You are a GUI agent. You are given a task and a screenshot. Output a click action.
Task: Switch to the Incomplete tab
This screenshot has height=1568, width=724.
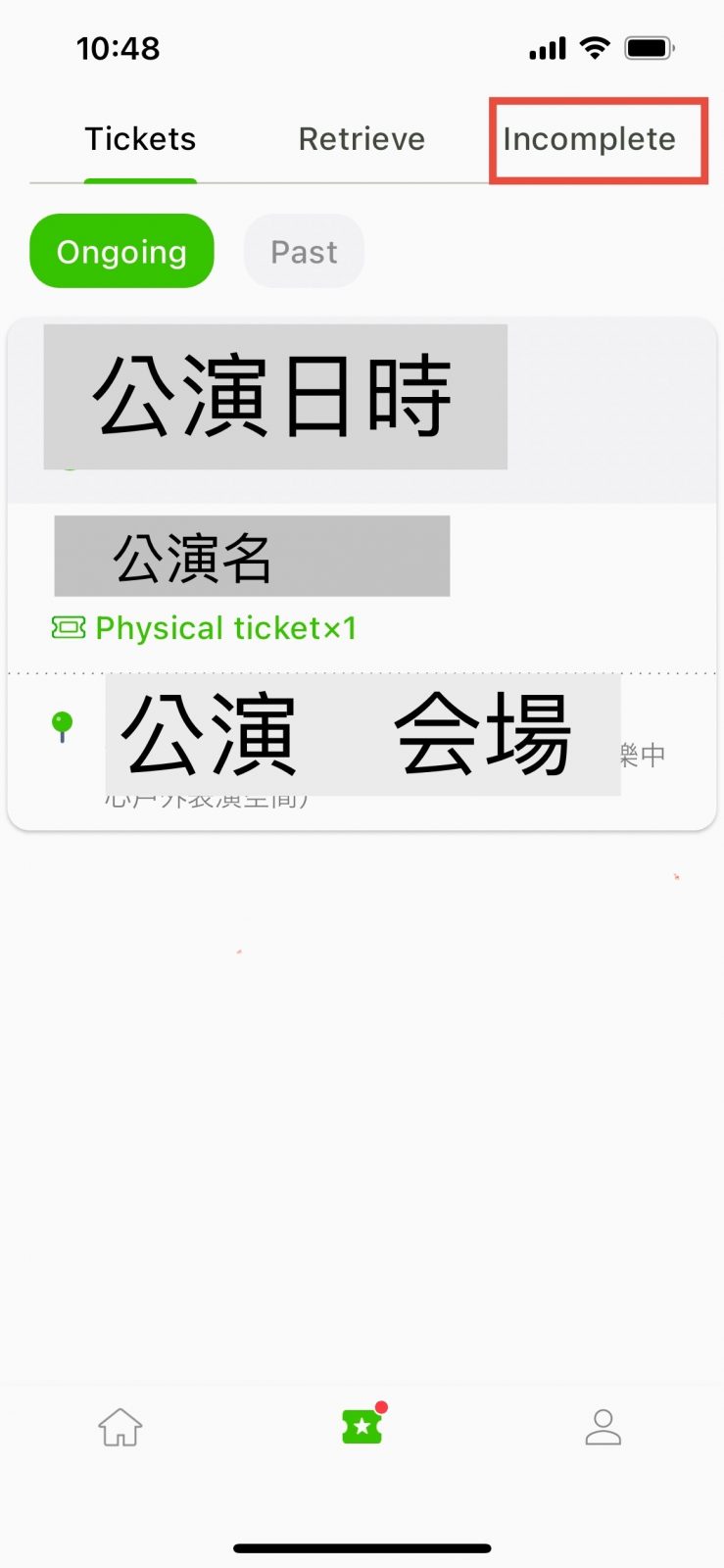[589, 139]
